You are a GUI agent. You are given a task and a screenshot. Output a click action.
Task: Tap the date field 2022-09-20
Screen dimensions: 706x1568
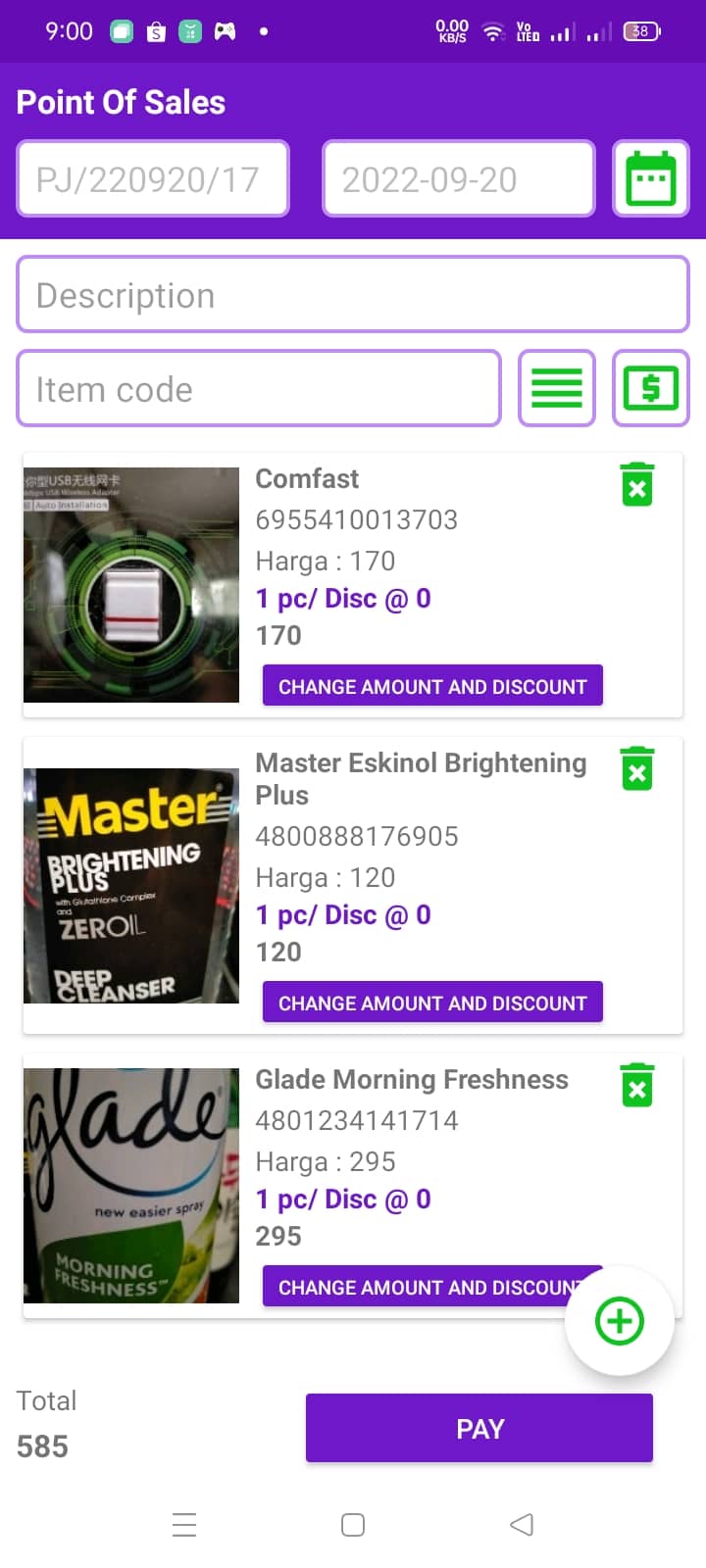tap(459, 179)
